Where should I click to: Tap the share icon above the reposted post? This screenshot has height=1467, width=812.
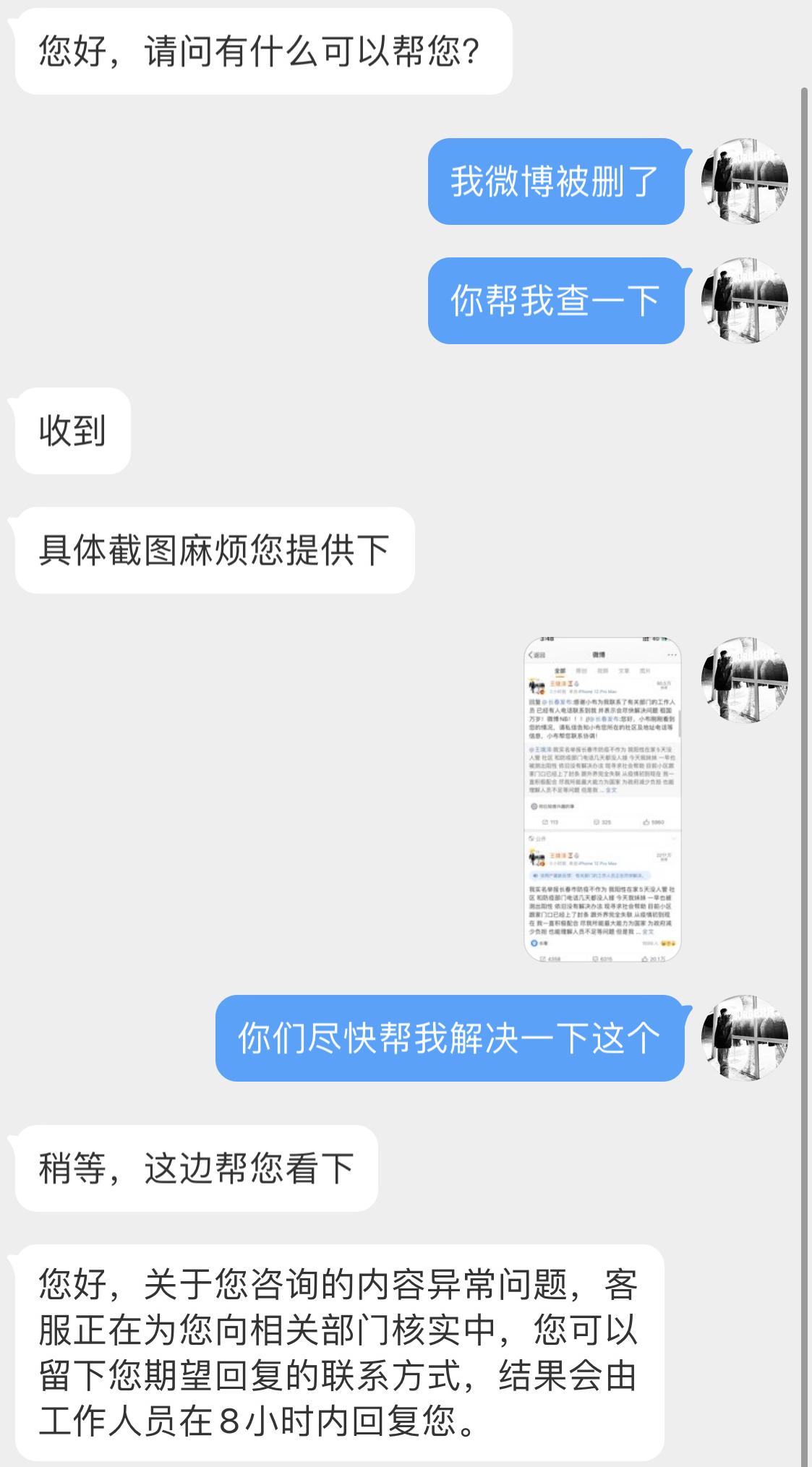click(x=531, y=838)
